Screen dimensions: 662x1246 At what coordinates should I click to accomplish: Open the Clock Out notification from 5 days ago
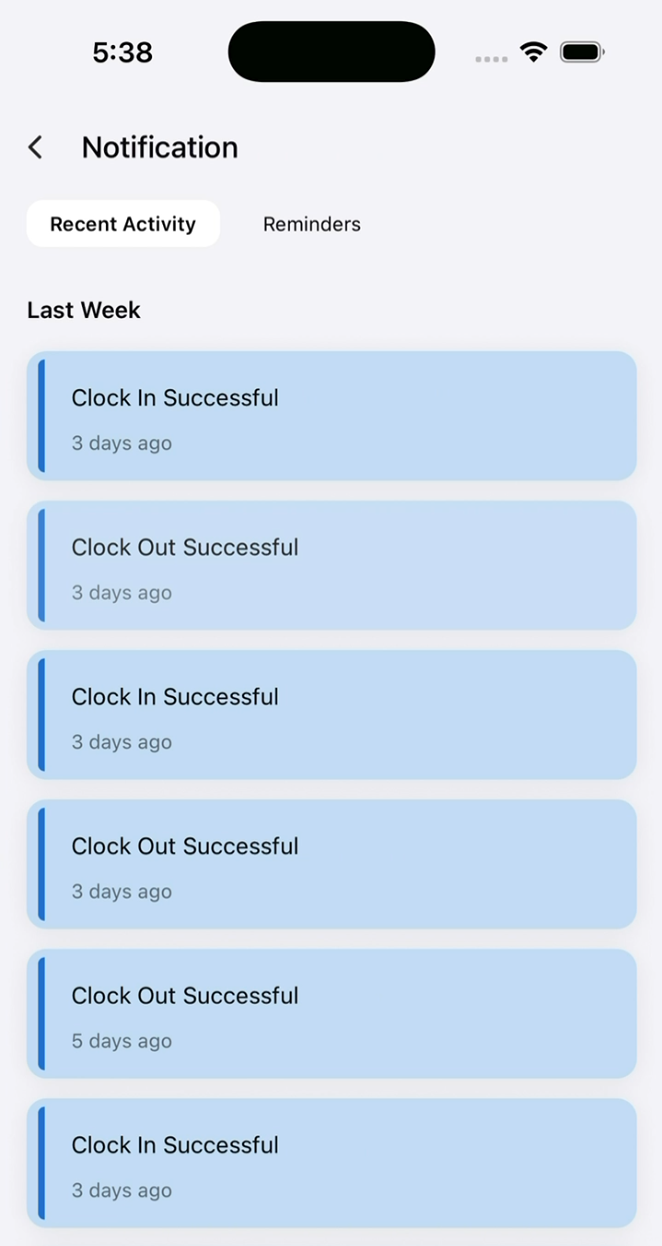coord(331,1014)
